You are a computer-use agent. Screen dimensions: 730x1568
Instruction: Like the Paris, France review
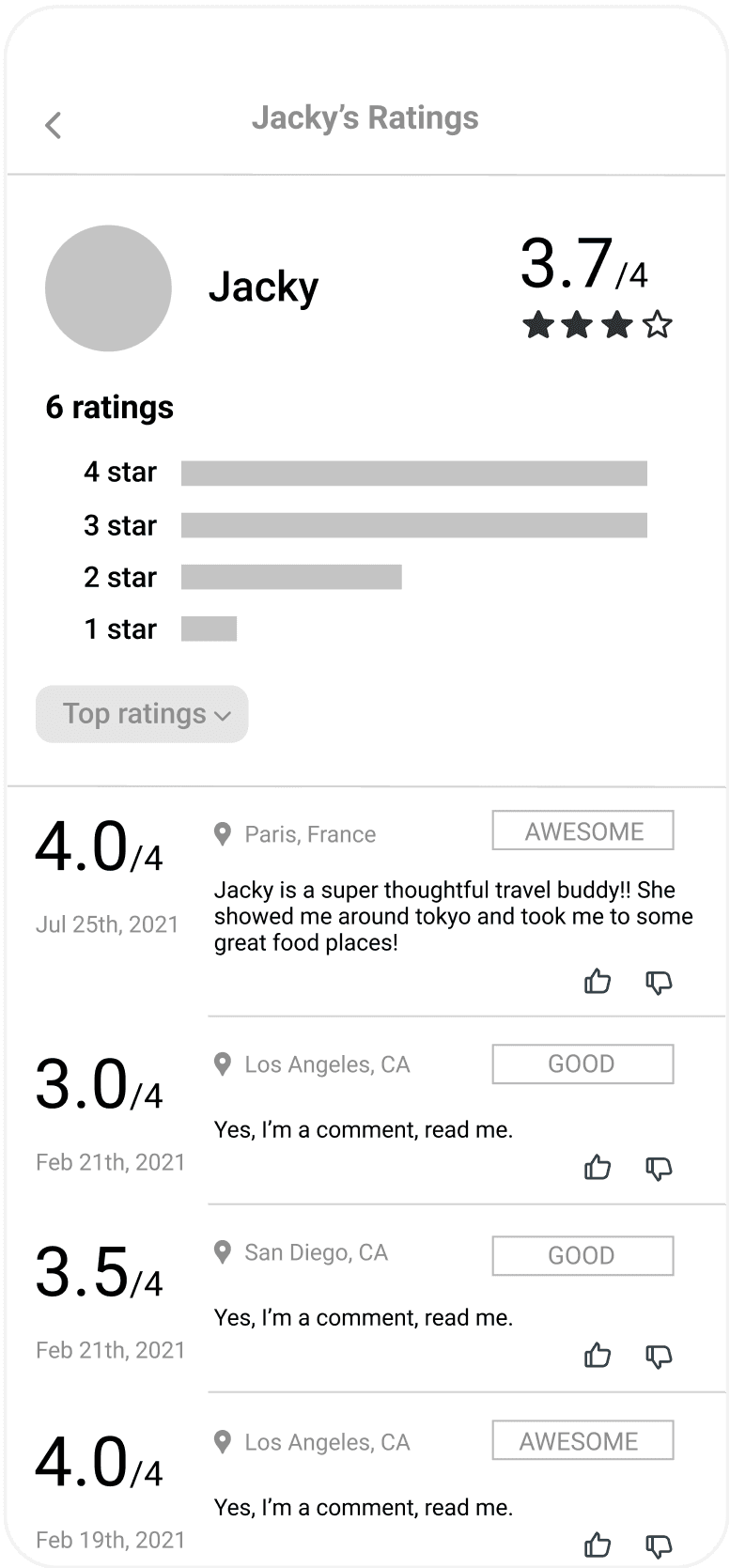click(598, 982)
